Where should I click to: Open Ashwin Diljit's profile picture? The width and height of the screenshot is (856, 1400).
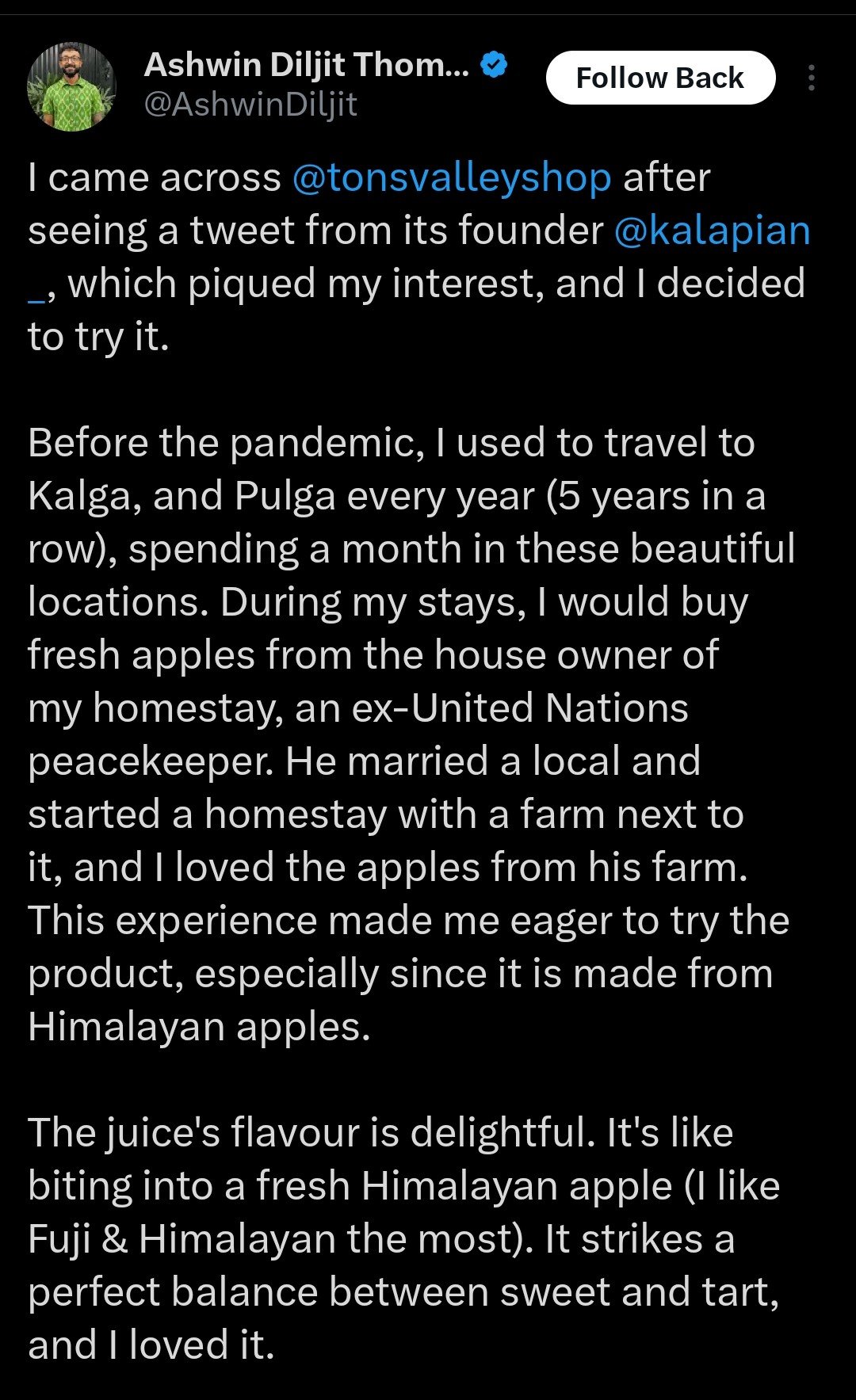[71, 86]
